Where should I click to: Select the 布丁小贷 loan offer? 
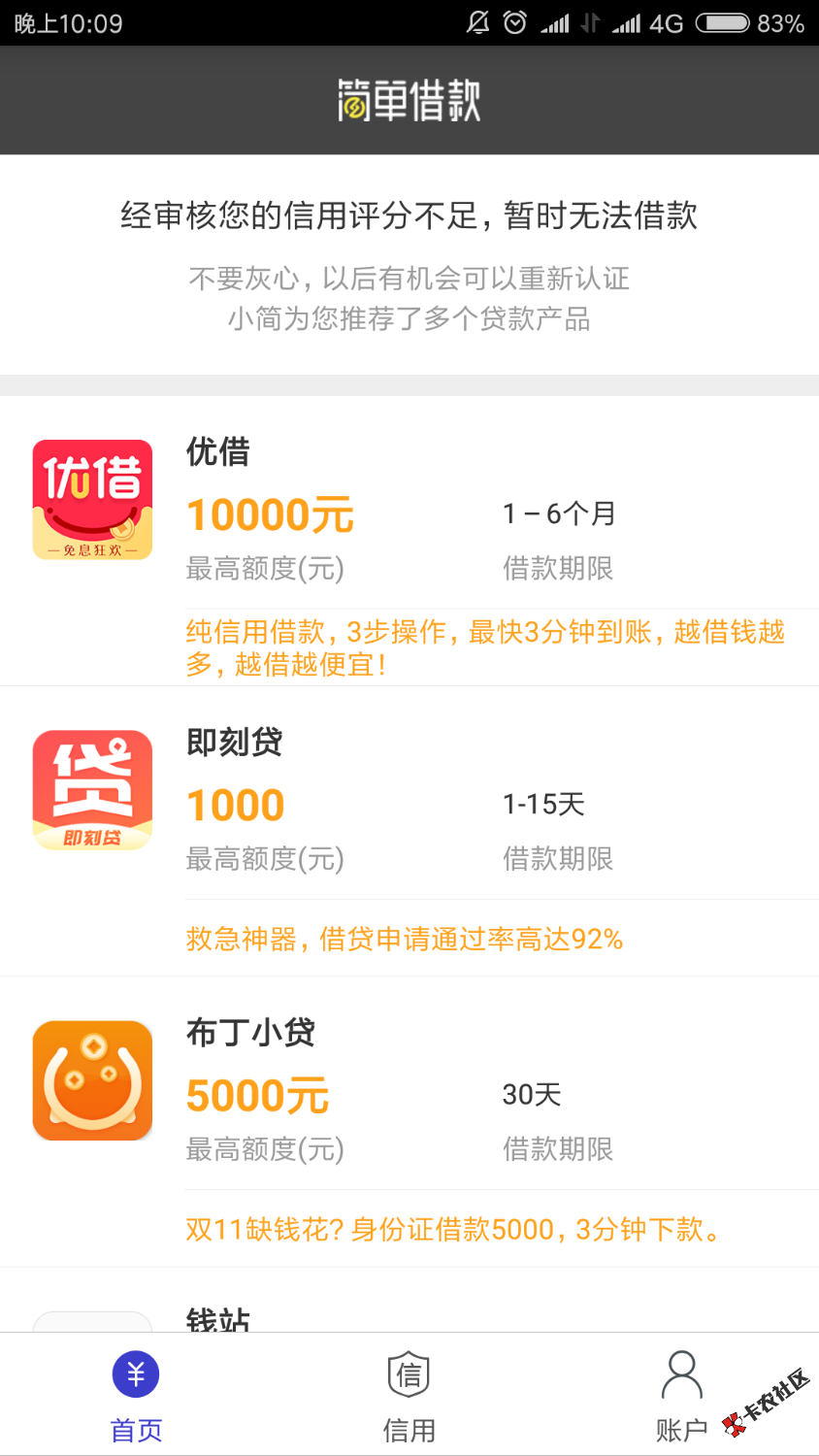408,1121
